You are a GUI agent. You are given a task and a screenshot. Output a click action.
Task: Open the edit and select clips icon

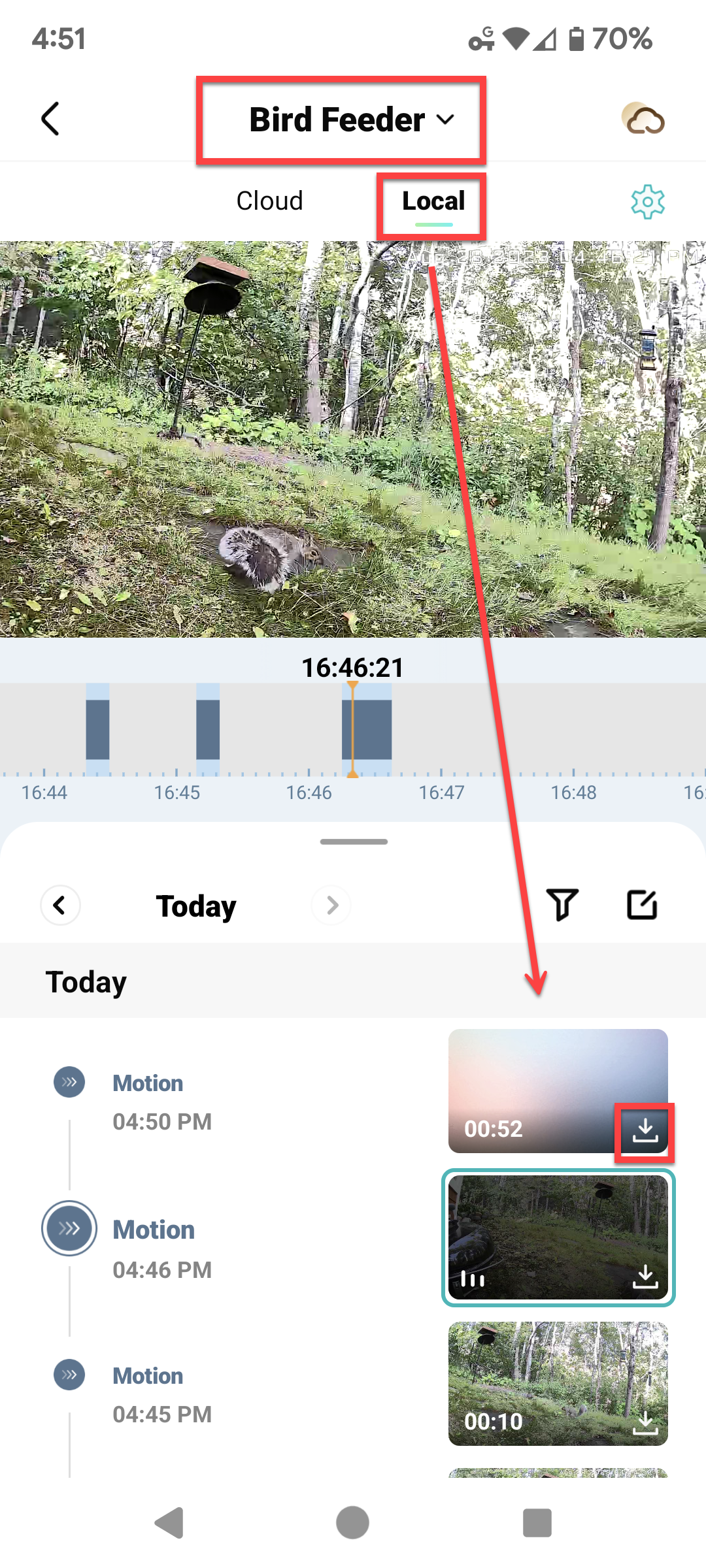coord(642,905)
